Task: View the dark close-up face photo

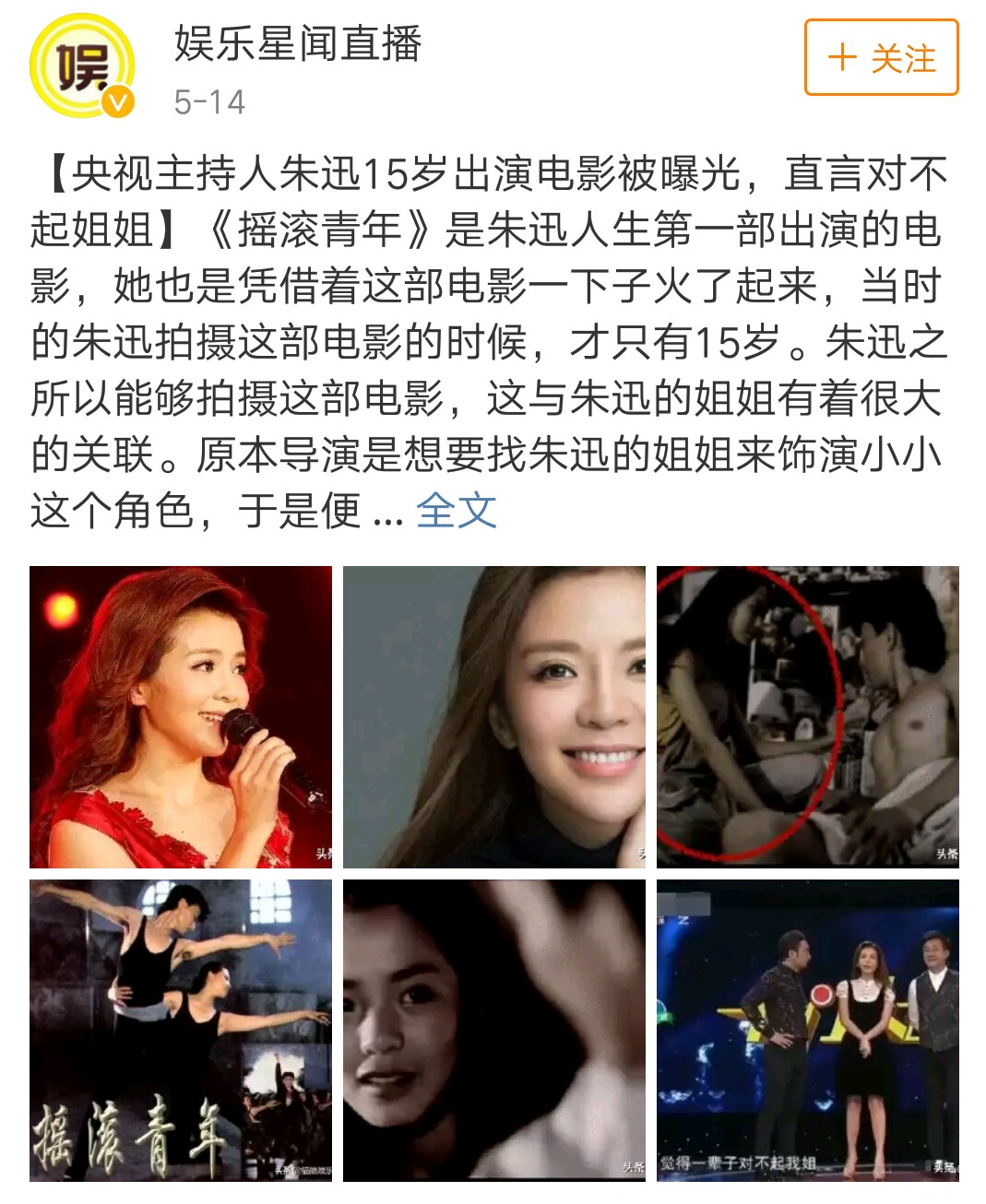Action: (493, 1030)
